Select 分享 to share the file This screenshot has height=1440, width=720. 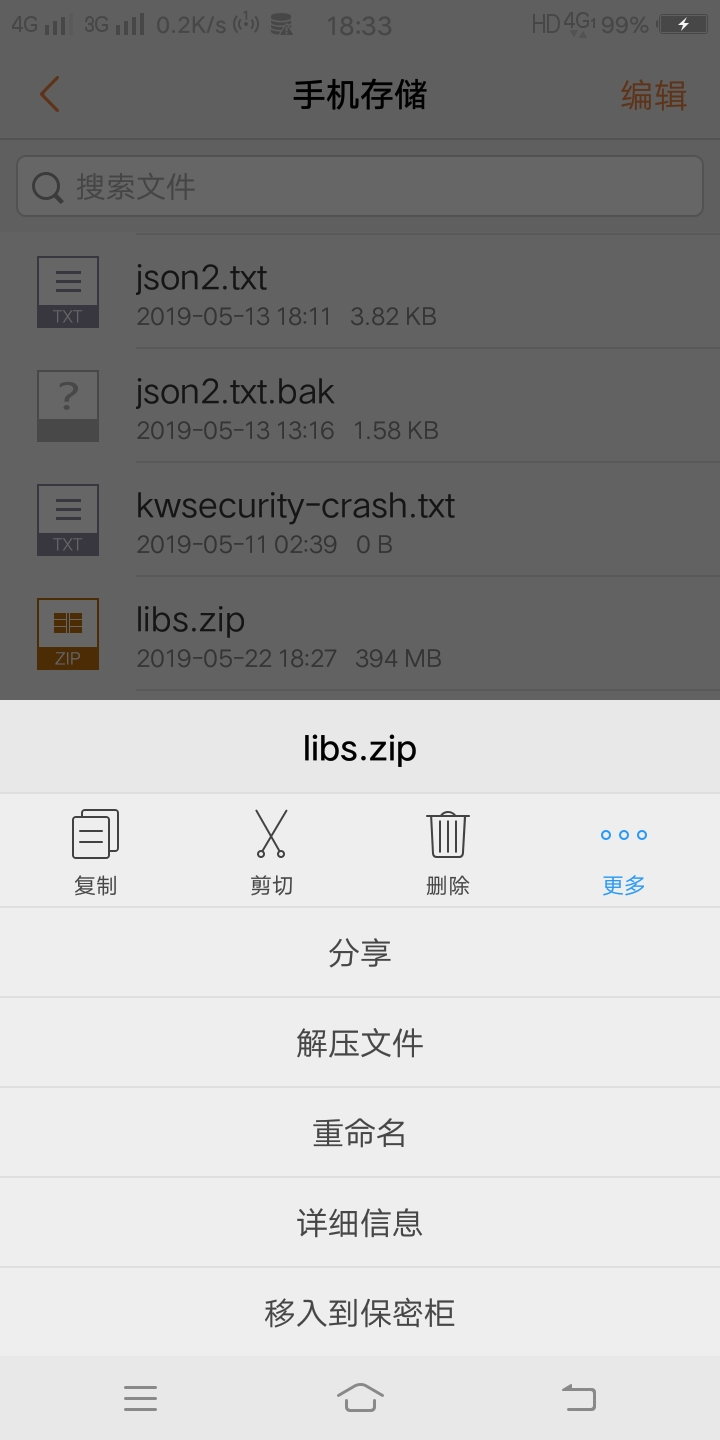[x=360, y=953]
